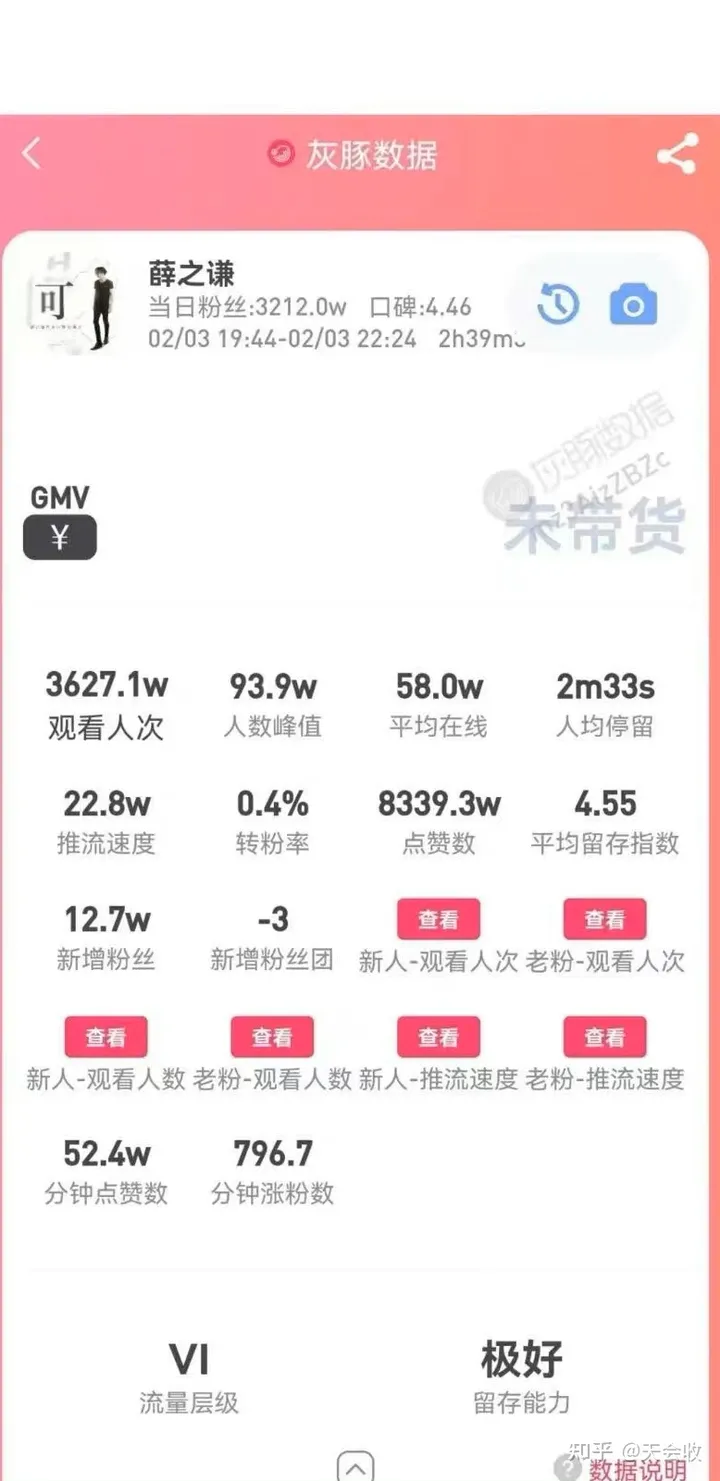Tap the camera screenshot icon
Viewport: 720px width, 1481px height.
633,305
